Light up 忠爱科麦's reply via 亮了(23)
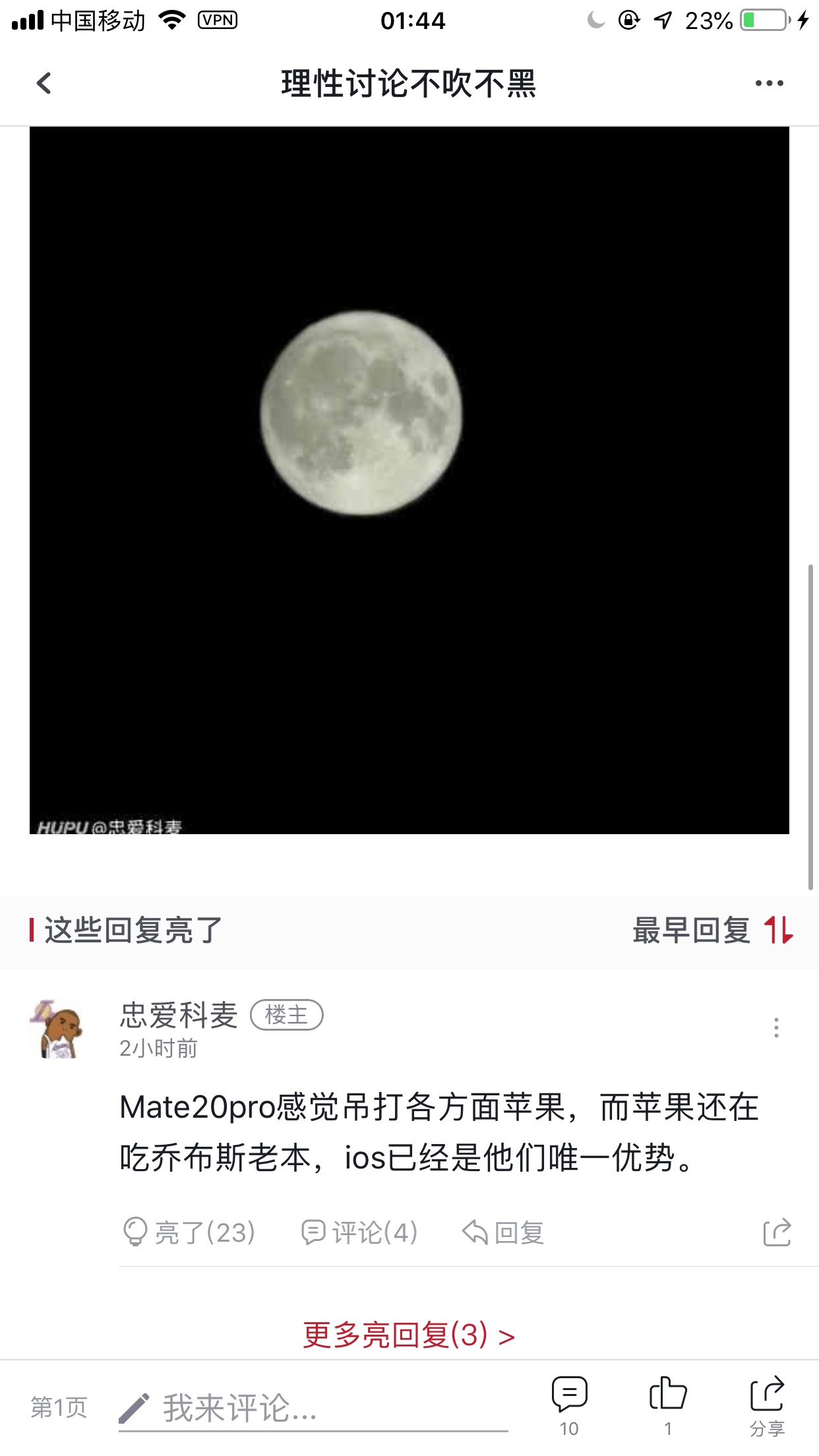This screenshot has height=1456, width=819. [x=189, y=1232]
